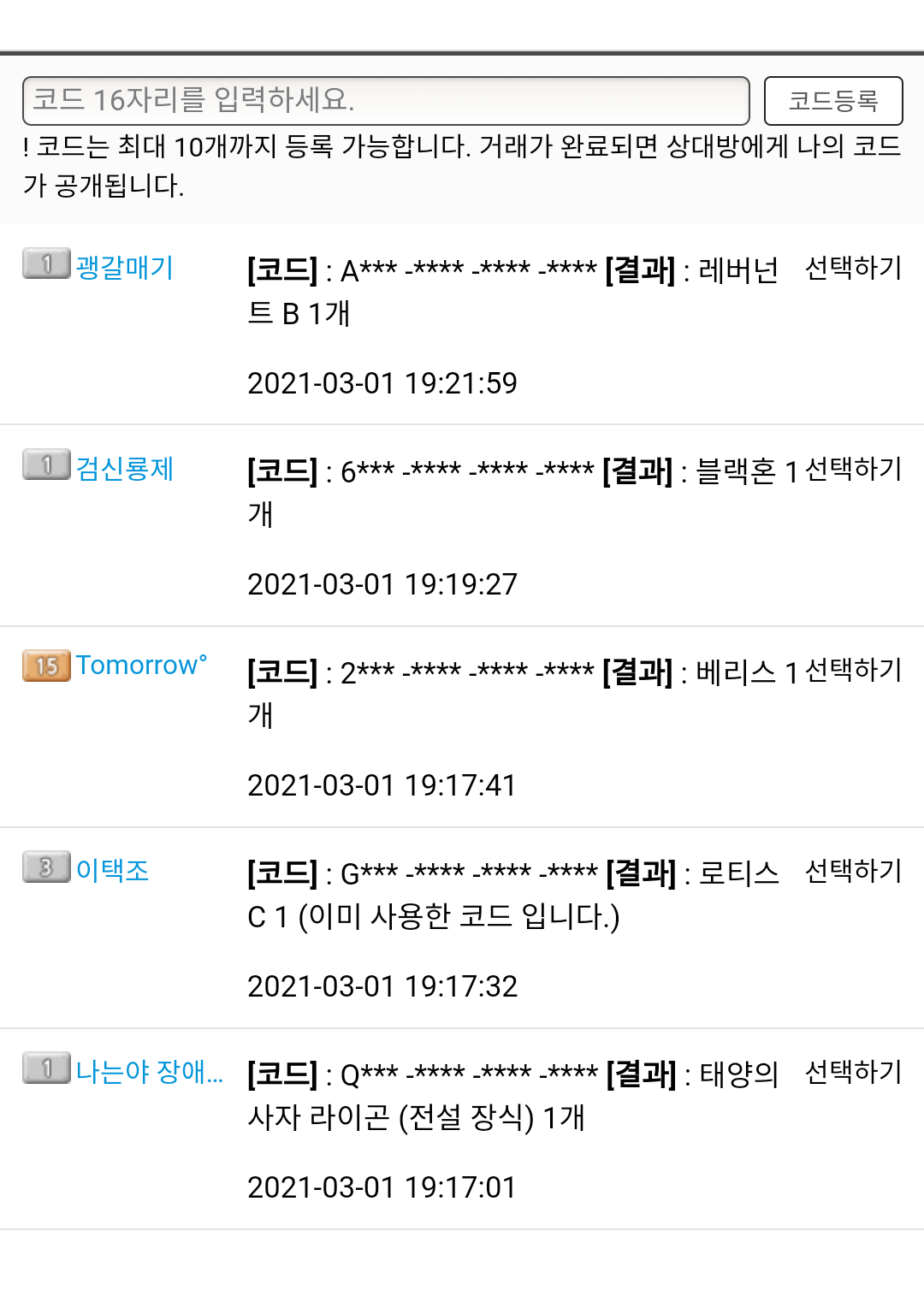Open user 검신룡제's profile link
This screenshot has width=924, height=1302.
click(125, 469)
